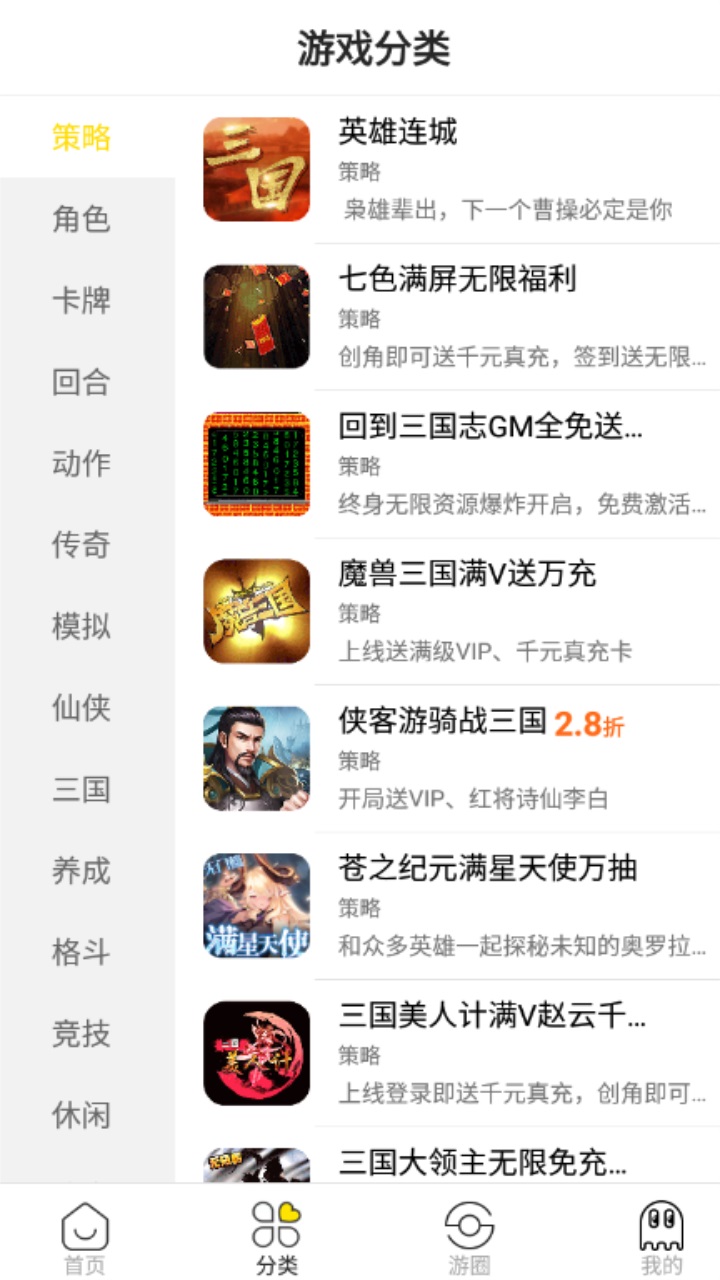Open 七色满屏无限福利 game details

click(460, 316)
